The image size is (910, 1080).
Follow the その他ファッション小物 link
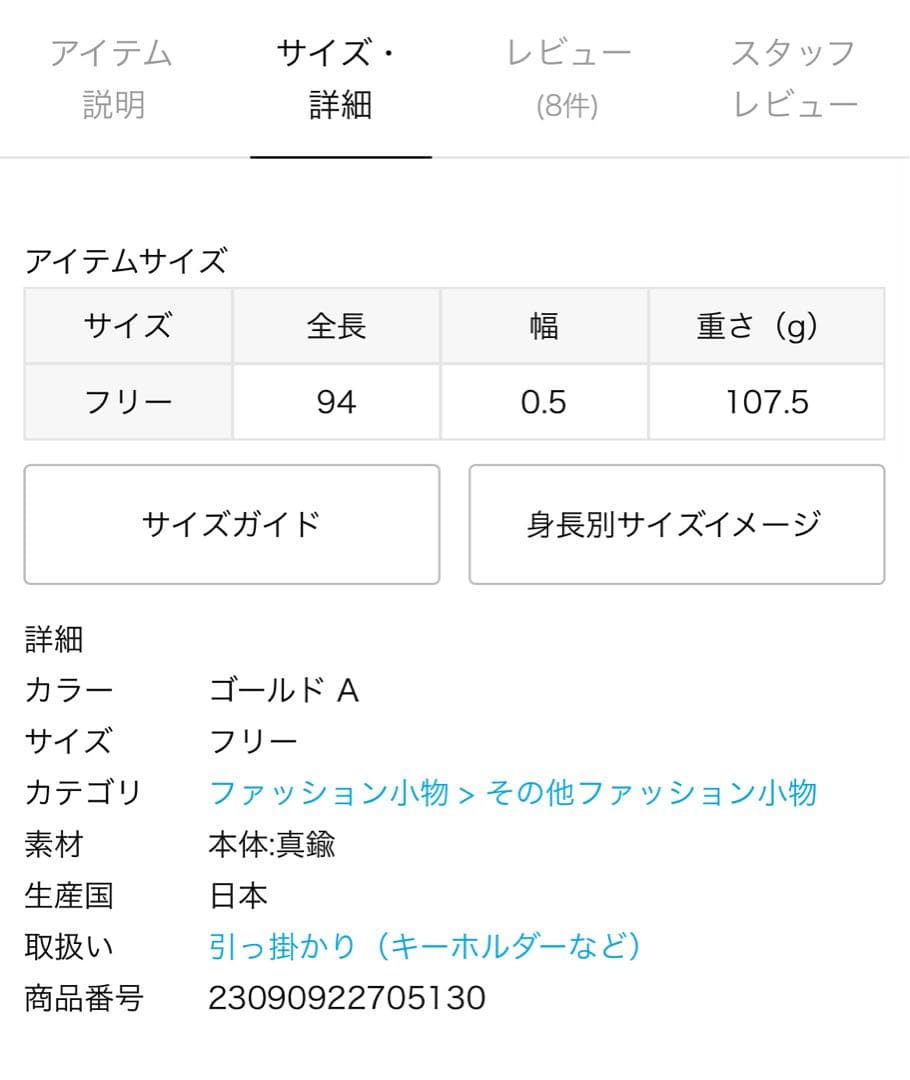[650, 793]
